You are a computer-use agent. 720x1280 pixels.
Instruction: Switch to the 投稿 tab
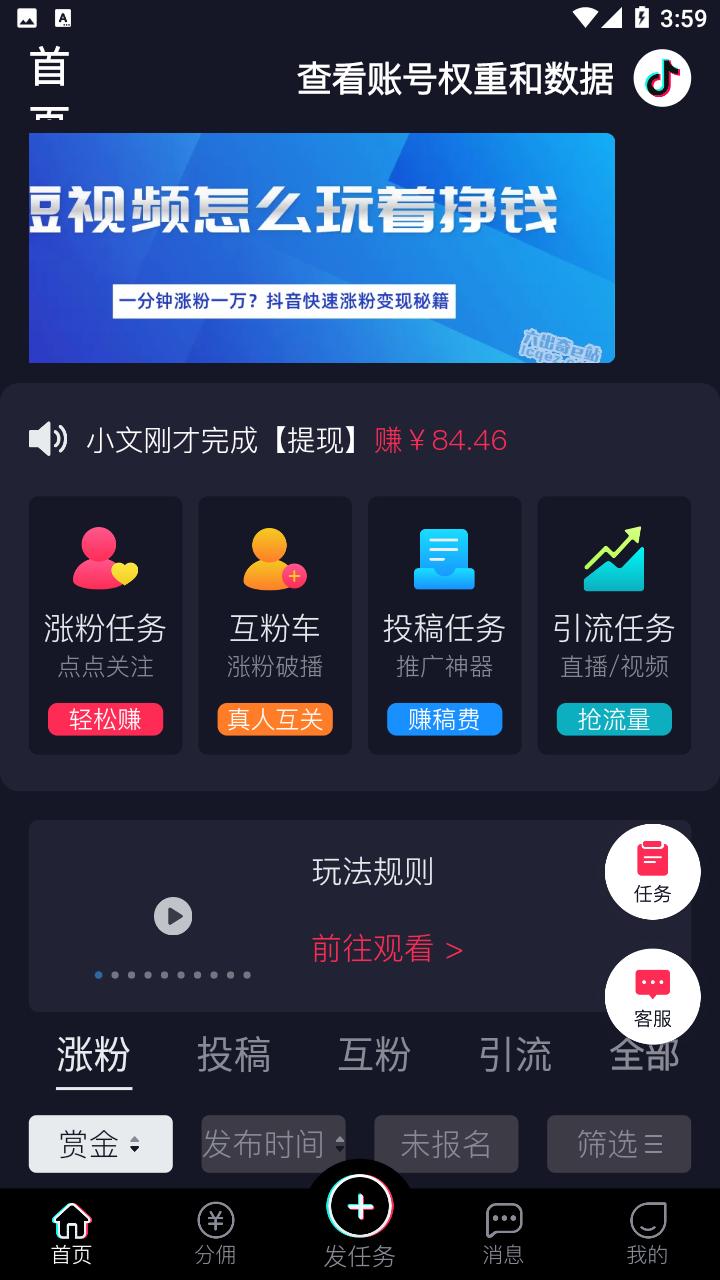point(234,1055)
